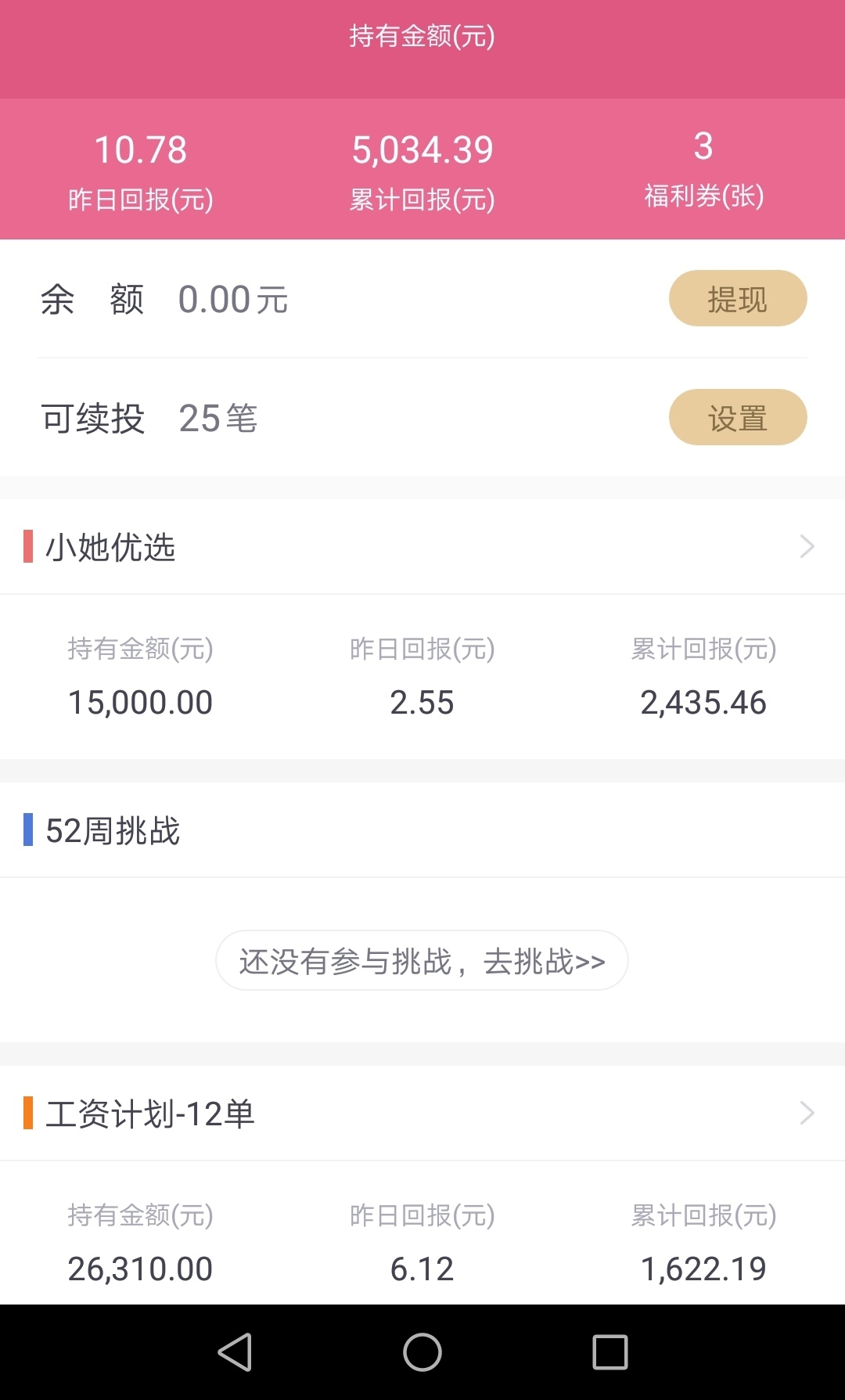Open 设置 for renewable investments

[x=738, y=417]
